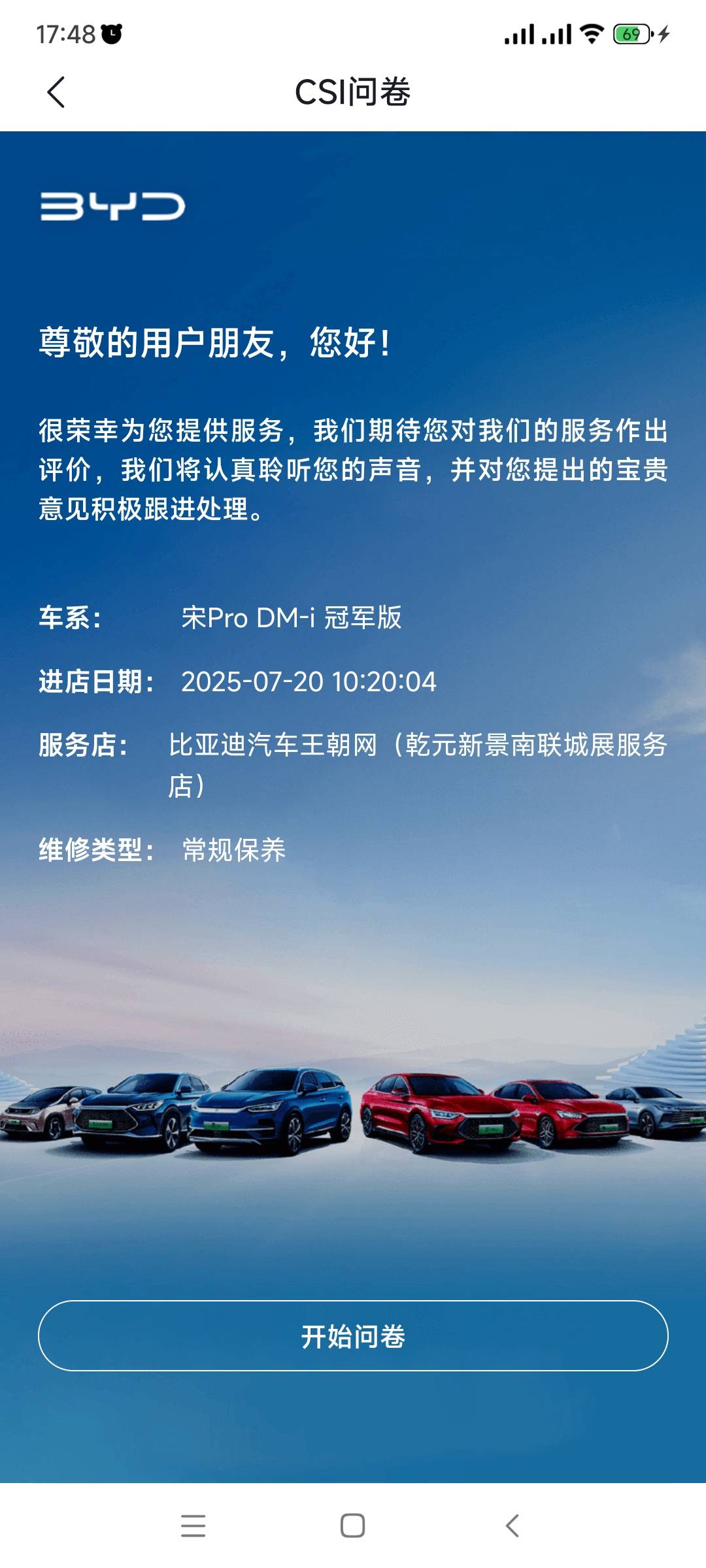Open recent apps from the navigation bar

[193, 1526]
